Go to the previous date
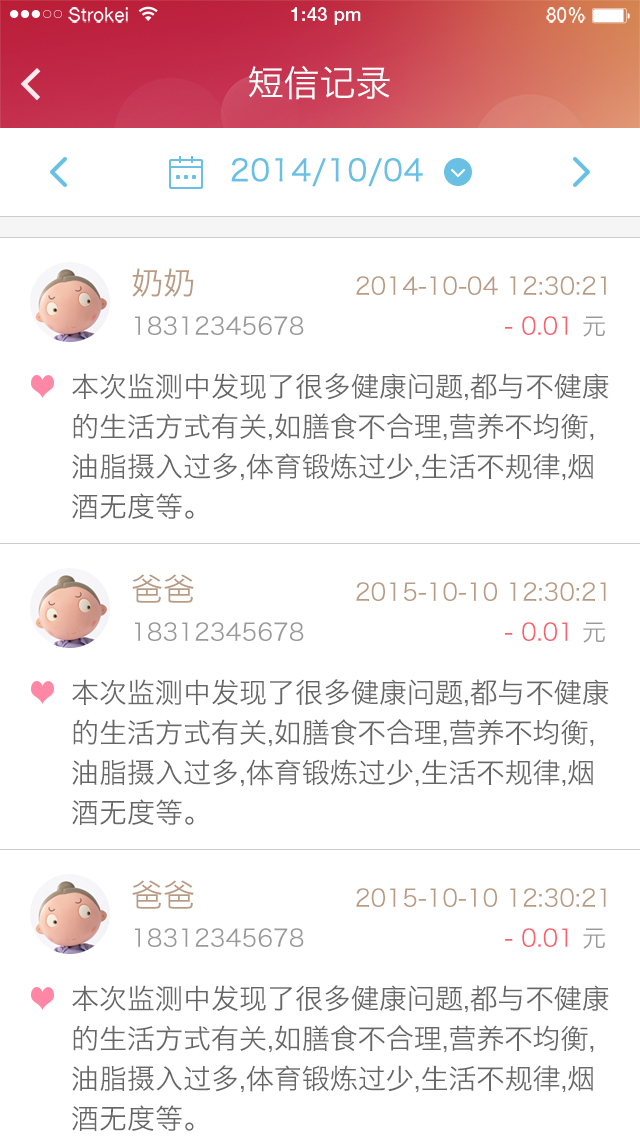The image size is (640, 1136). [x=59, y=172]
